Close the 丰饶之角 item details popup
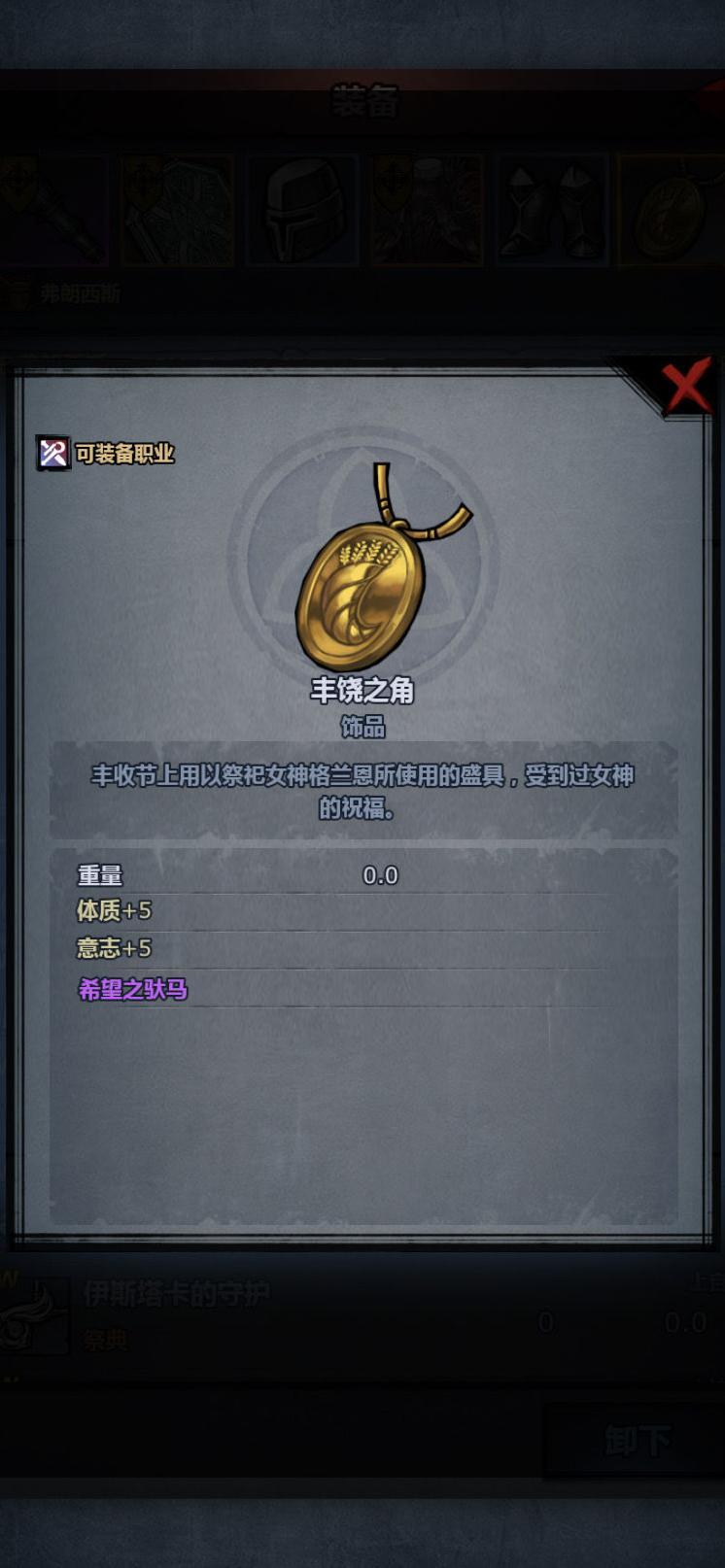 (x=686, y=386)
